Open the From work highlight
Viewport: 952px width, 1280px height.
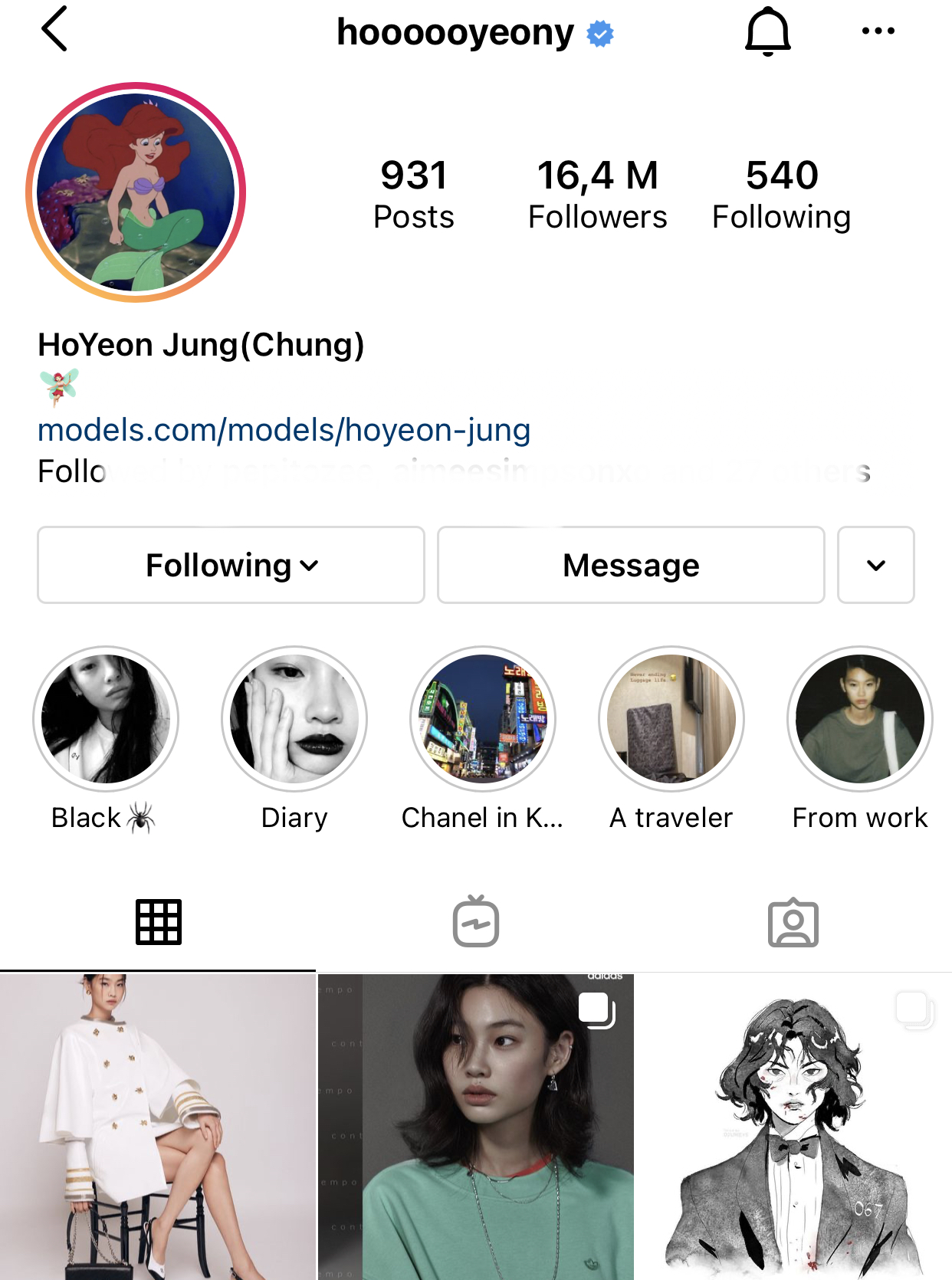click(860, 719)
